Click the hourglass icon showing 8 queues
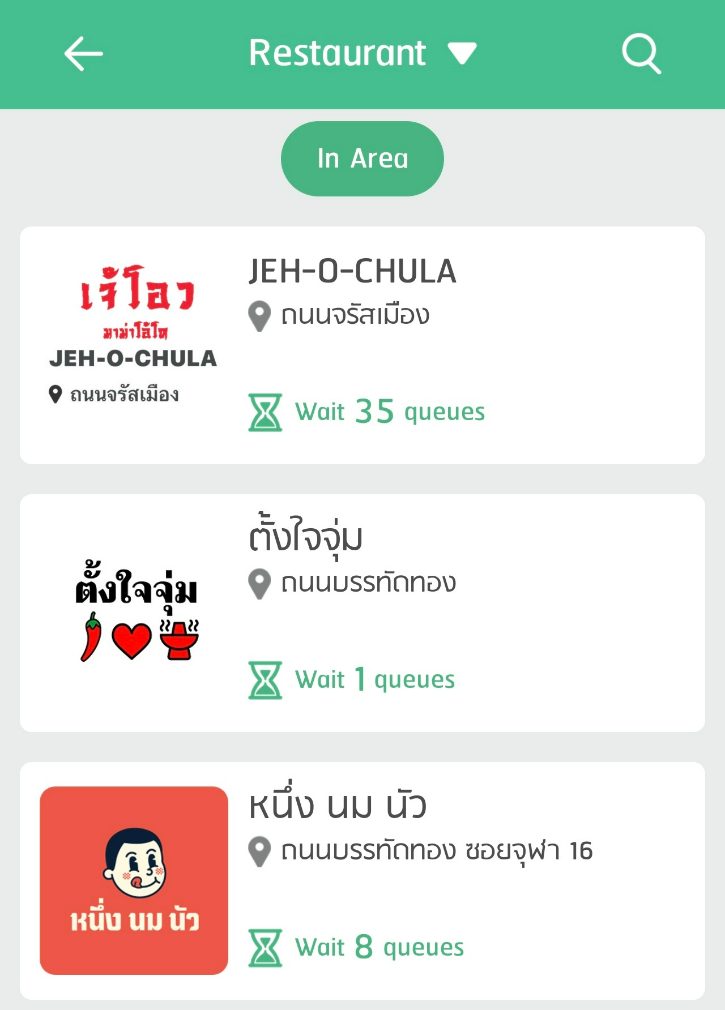 pyautogui.click(x=263, y=947)
